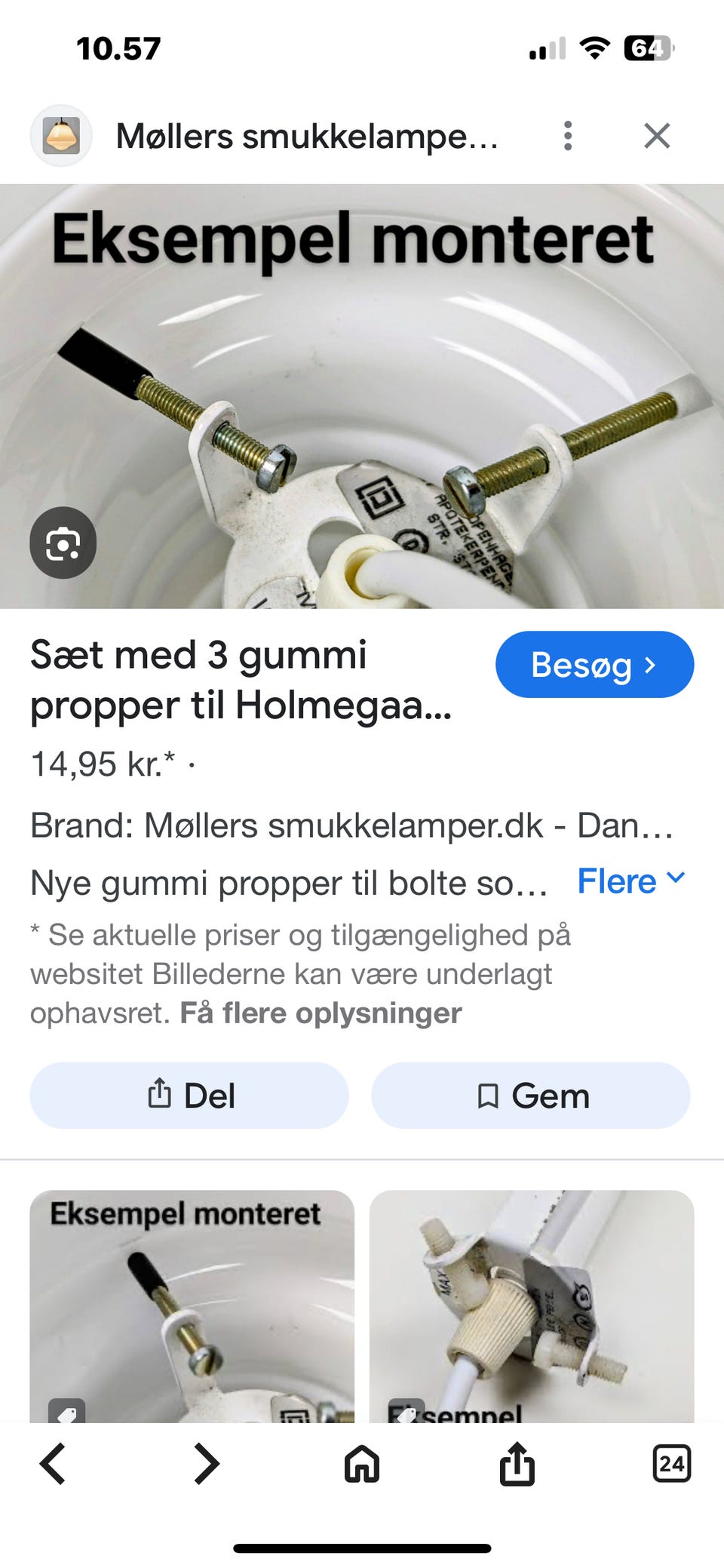Tap the Møllers smukkelamper site favicon
The height and width of the screenshot is (1568, 724).
pyautogui.click(x=62, y=136)
